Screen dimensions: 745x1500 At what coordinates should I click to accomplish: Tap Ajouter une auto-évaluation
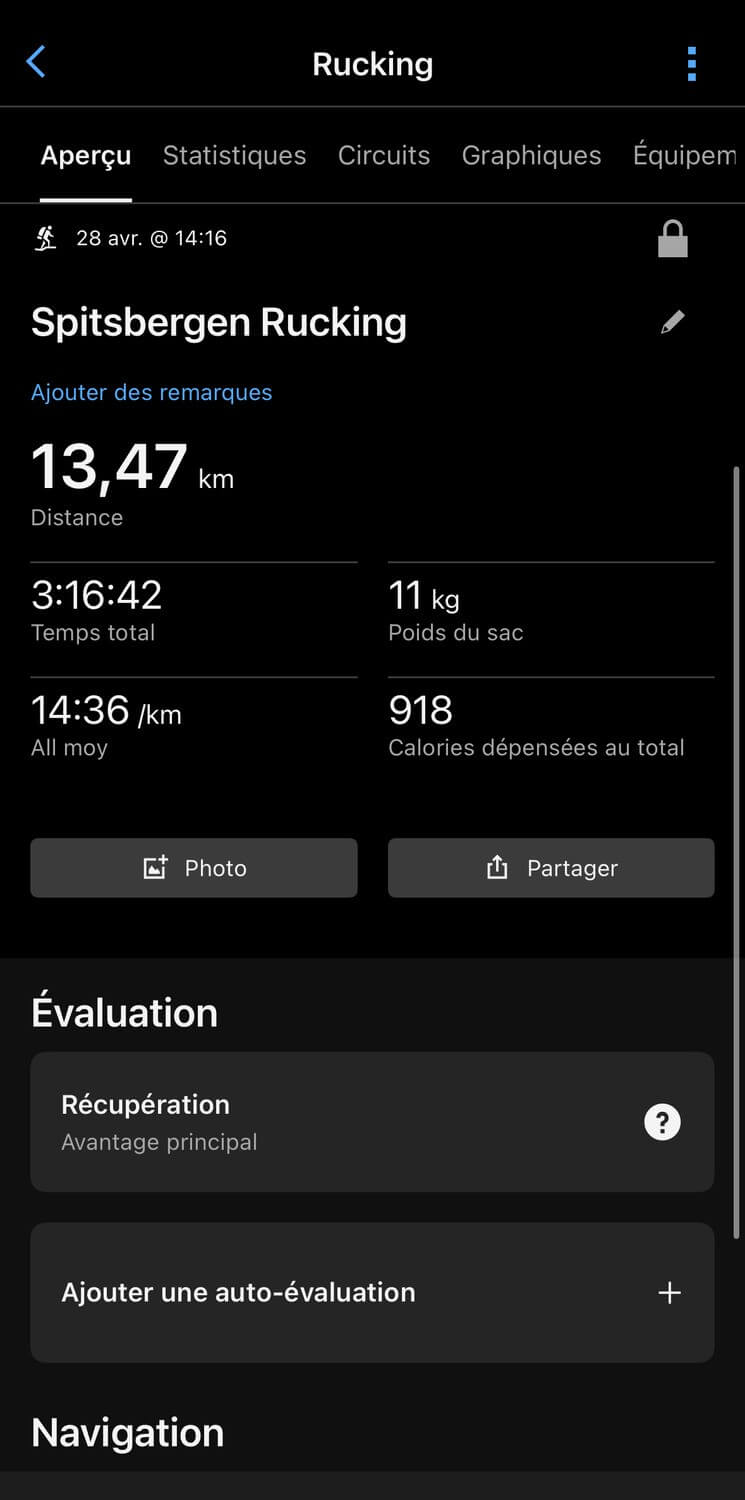[372, 1292]
